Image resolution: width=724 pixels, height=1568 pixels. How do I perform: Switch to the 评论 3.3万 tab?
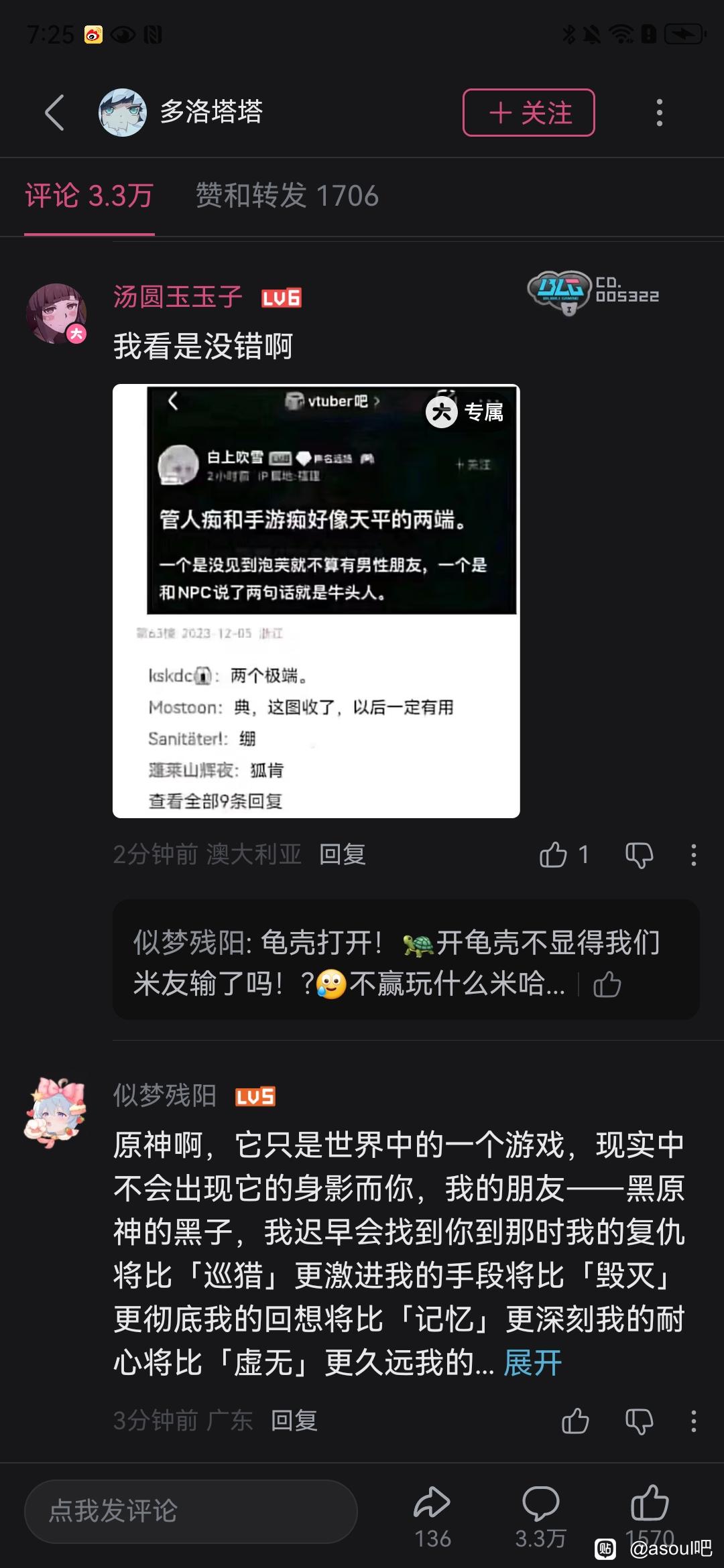click(x=89, y=196)
